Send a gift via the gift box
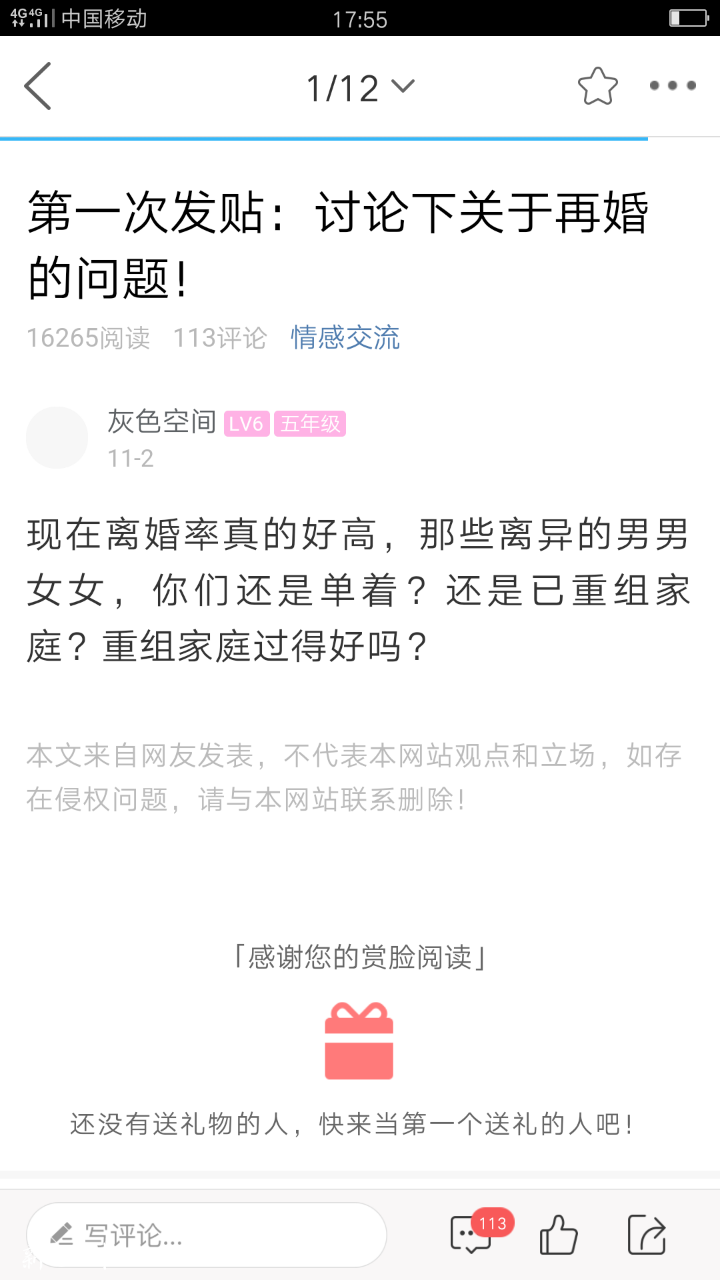 click(x=359, y=1042)
